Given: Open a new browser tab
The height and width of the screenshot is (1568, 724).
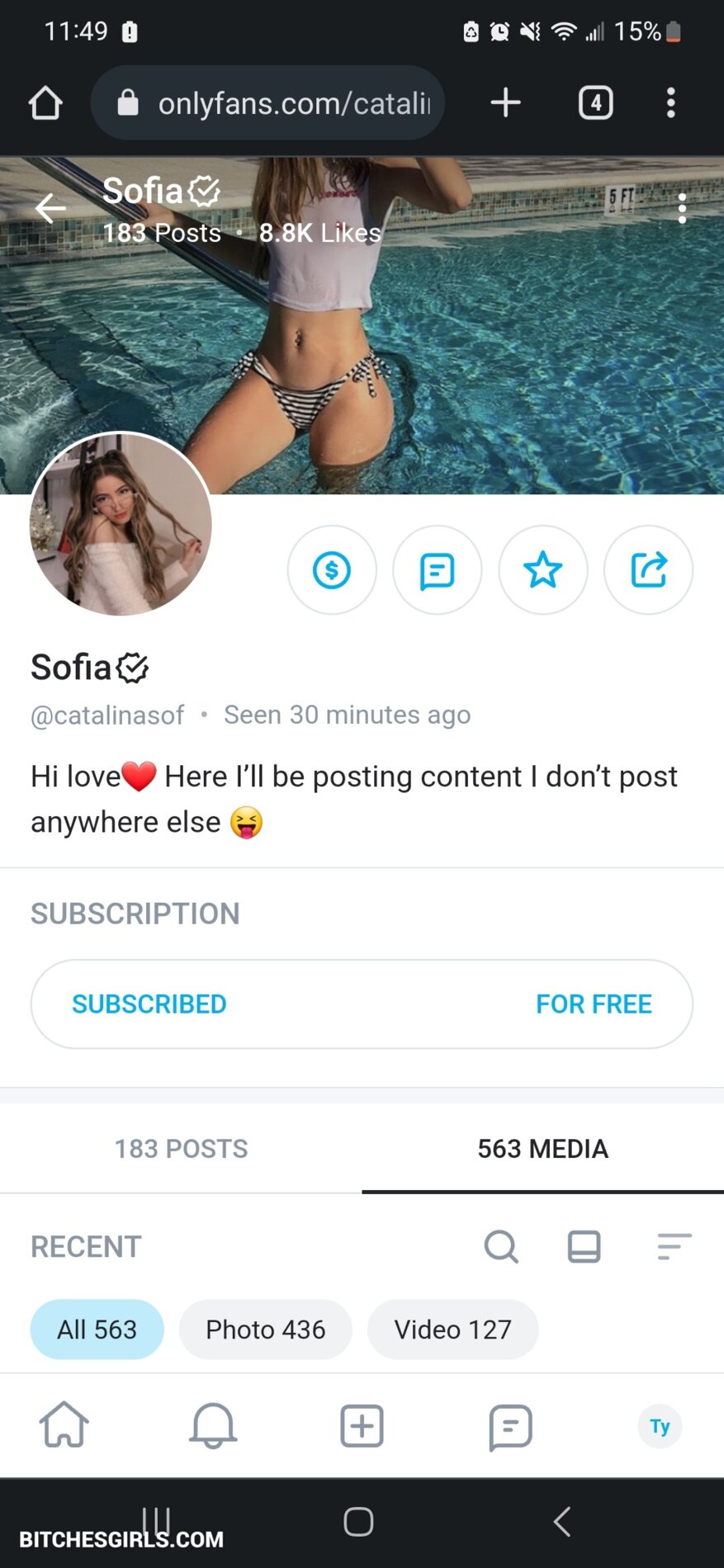Looking at the screenshot, I should click(505, 103).
